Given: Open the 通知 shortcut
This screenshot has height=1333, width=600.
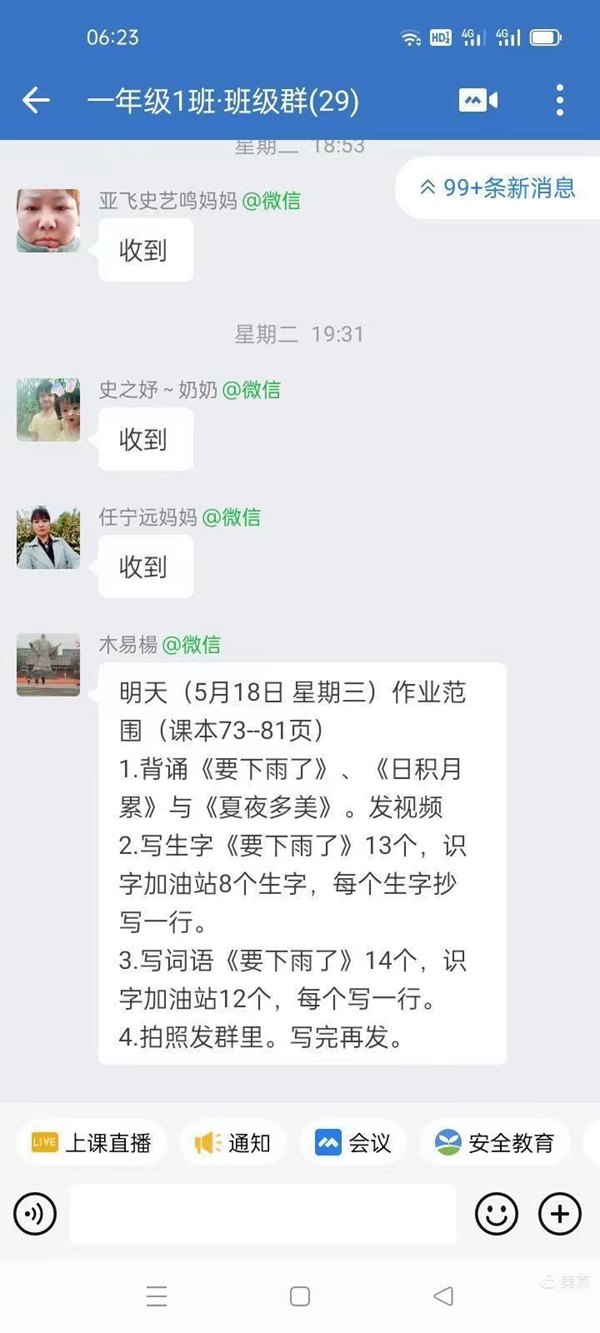Looking at the screenshot, I should [x=233, y=1143].
